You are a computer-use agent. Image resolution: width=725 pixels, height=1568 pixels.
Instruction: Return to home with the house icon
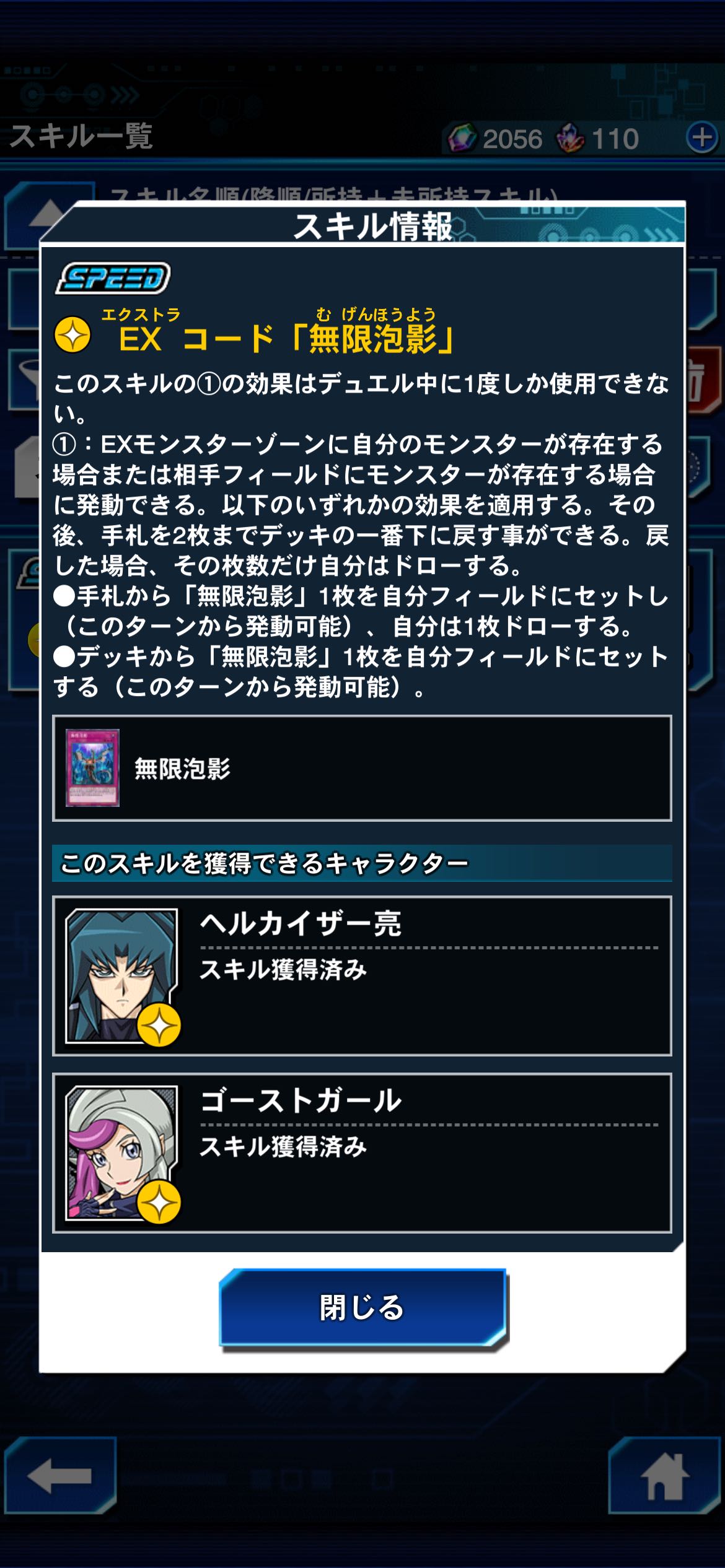click(x=664, y=1476)
